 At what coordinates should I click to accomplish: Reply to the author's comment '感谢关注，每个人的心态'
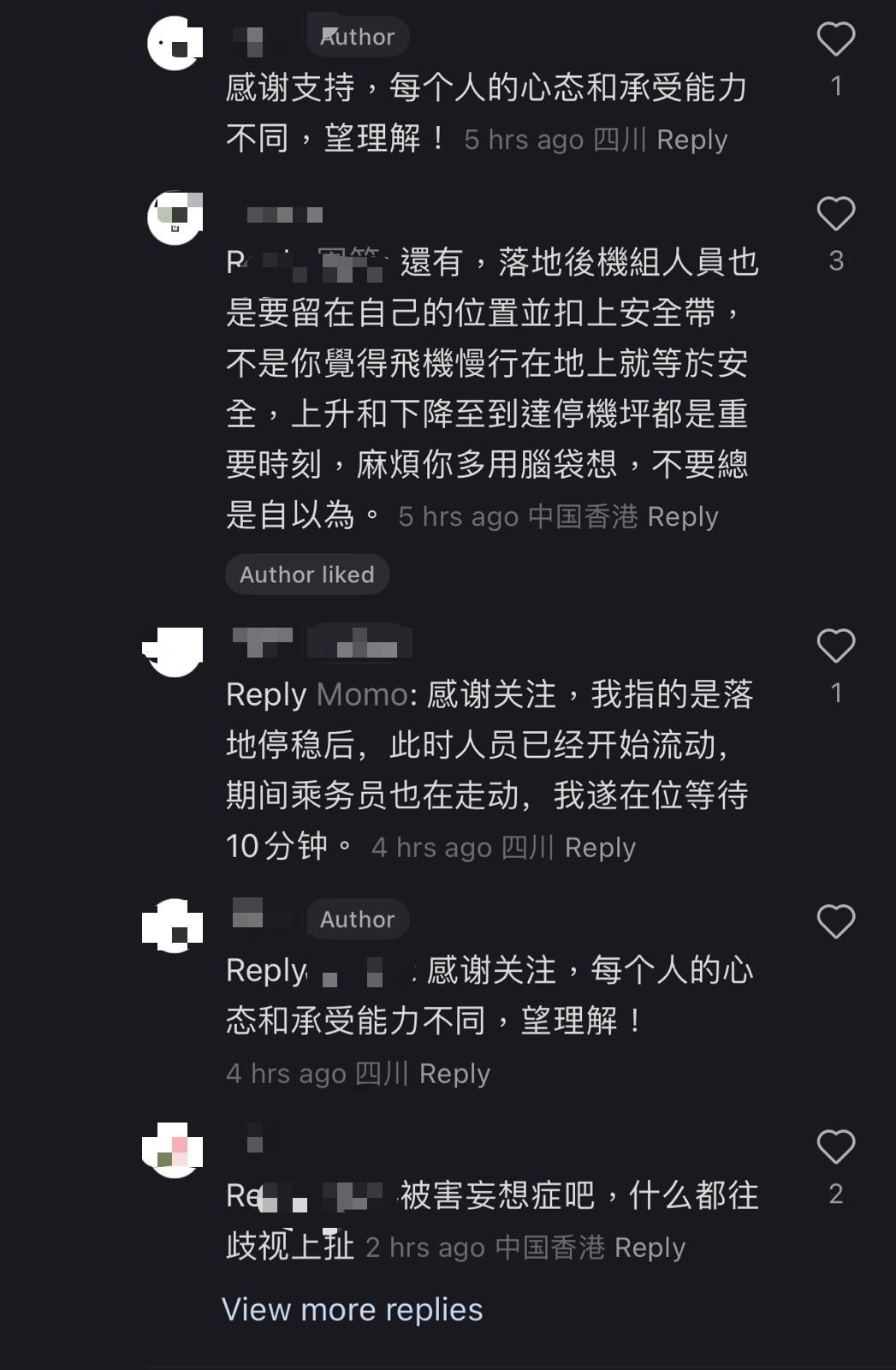[x=454, y=1074]
